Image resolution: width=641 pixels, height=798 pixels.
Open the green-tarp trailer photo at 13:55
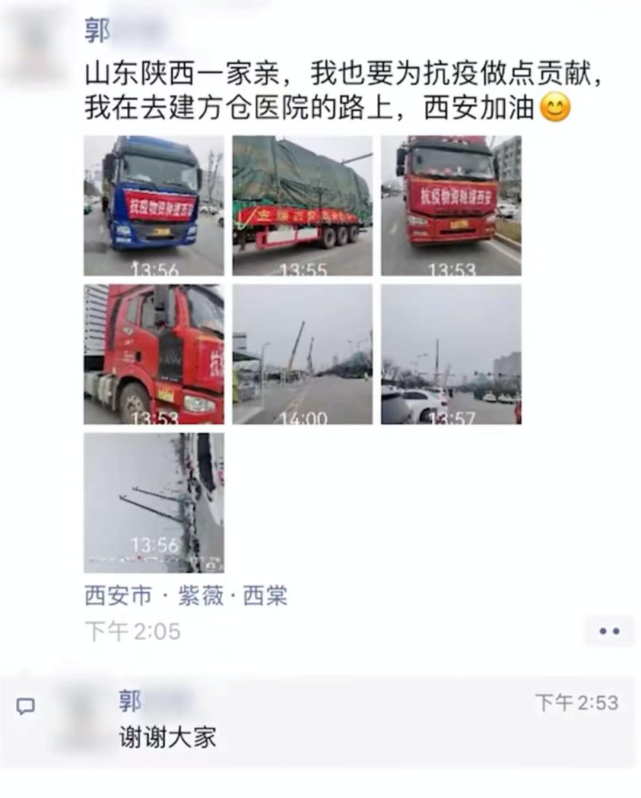click(x=302, y=206)
